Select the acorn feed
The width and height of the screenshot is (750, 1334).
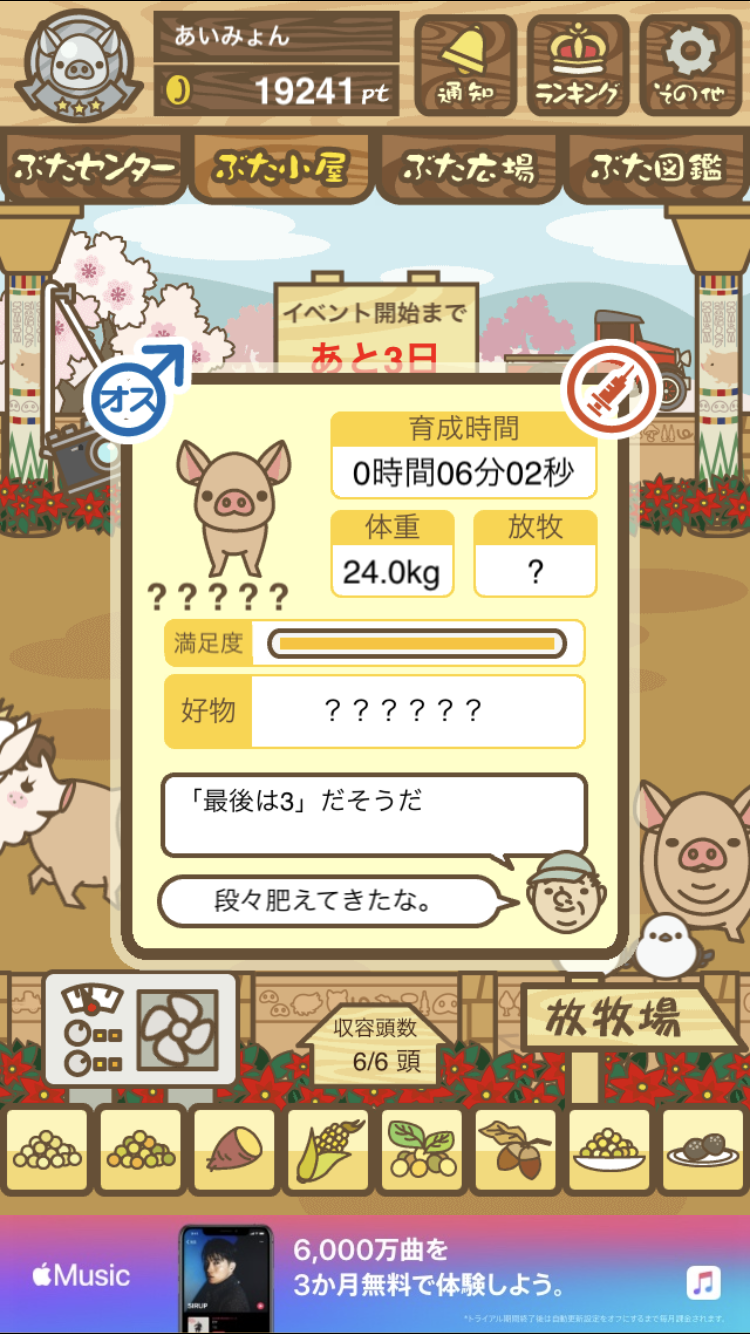point(516,1150)
